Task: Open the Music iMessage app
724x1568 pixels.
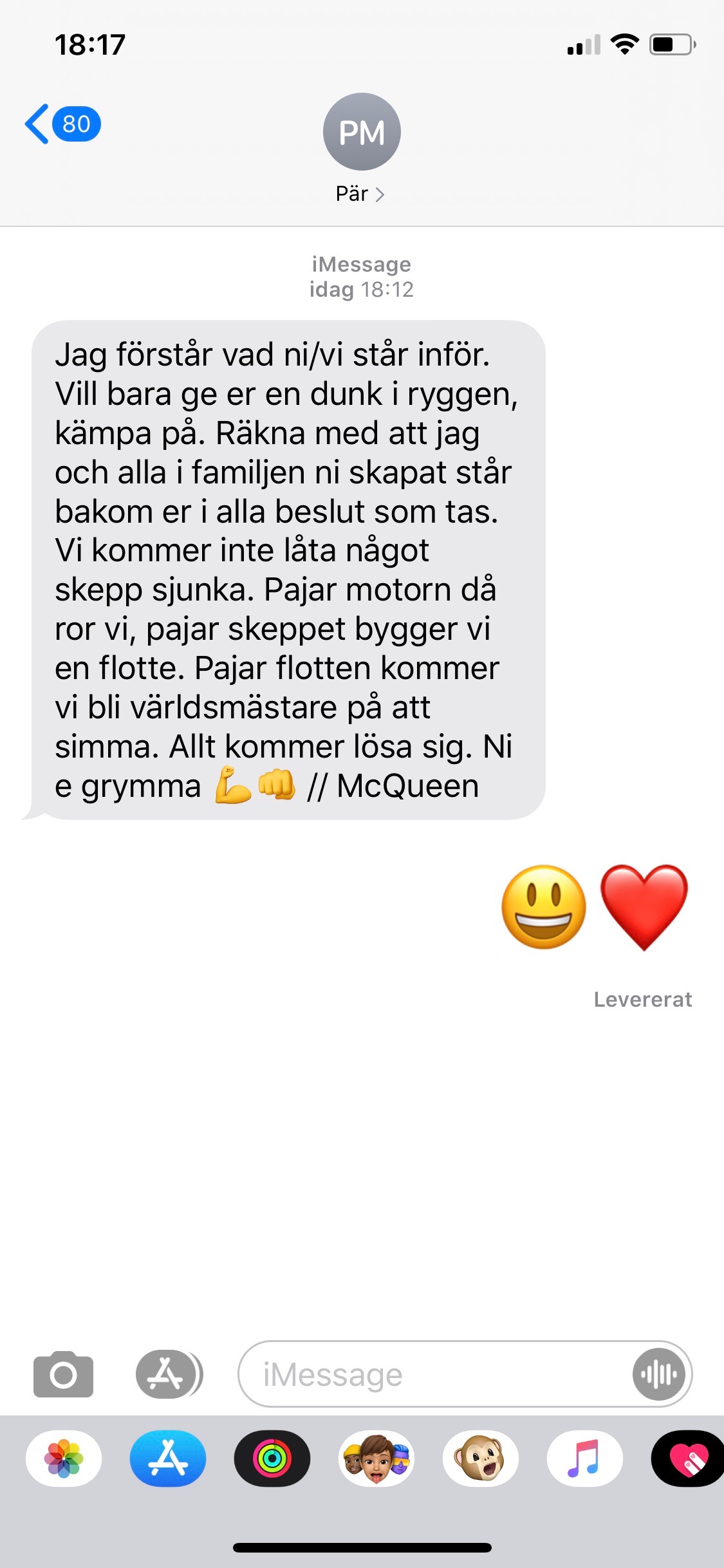Action: (x=585, y=1459)
